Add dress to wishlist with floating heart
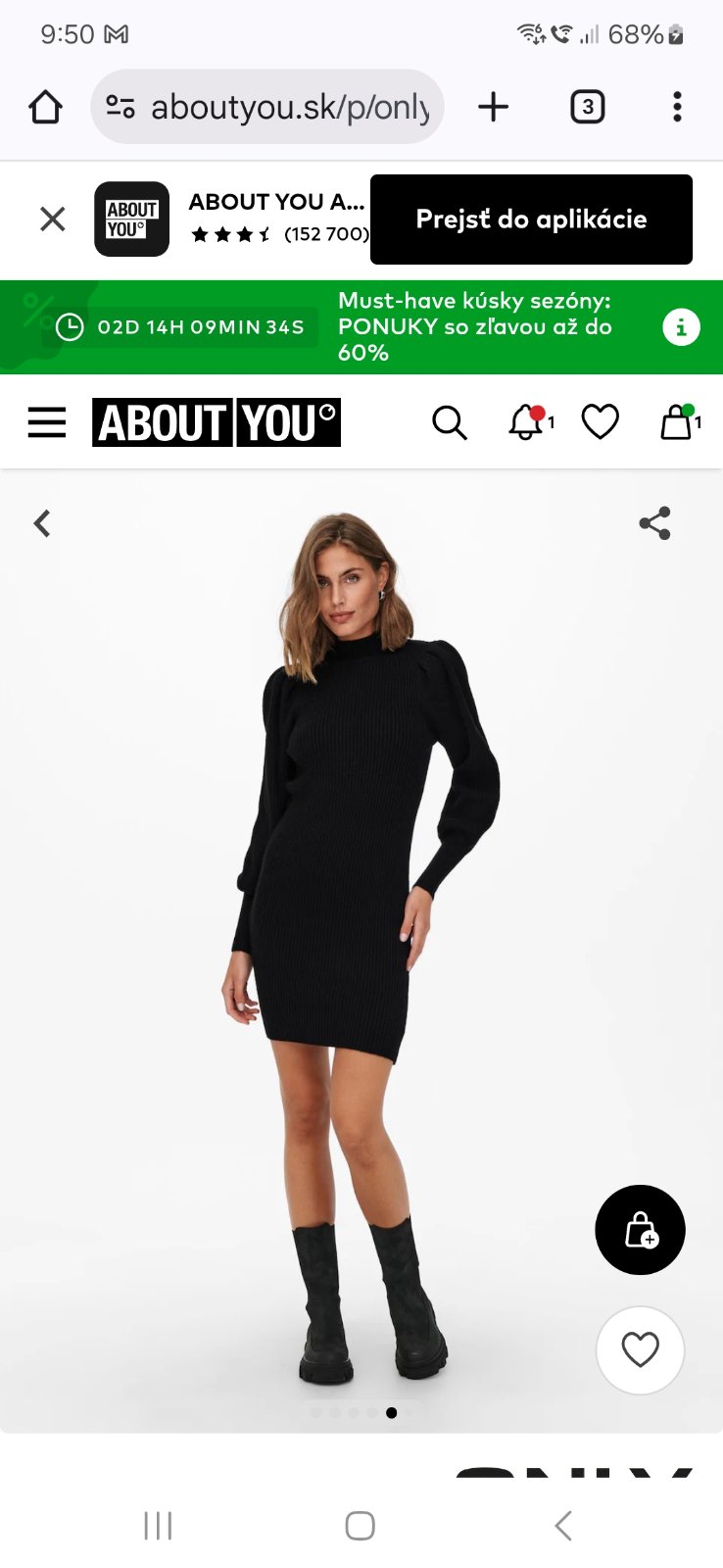 640,1350
